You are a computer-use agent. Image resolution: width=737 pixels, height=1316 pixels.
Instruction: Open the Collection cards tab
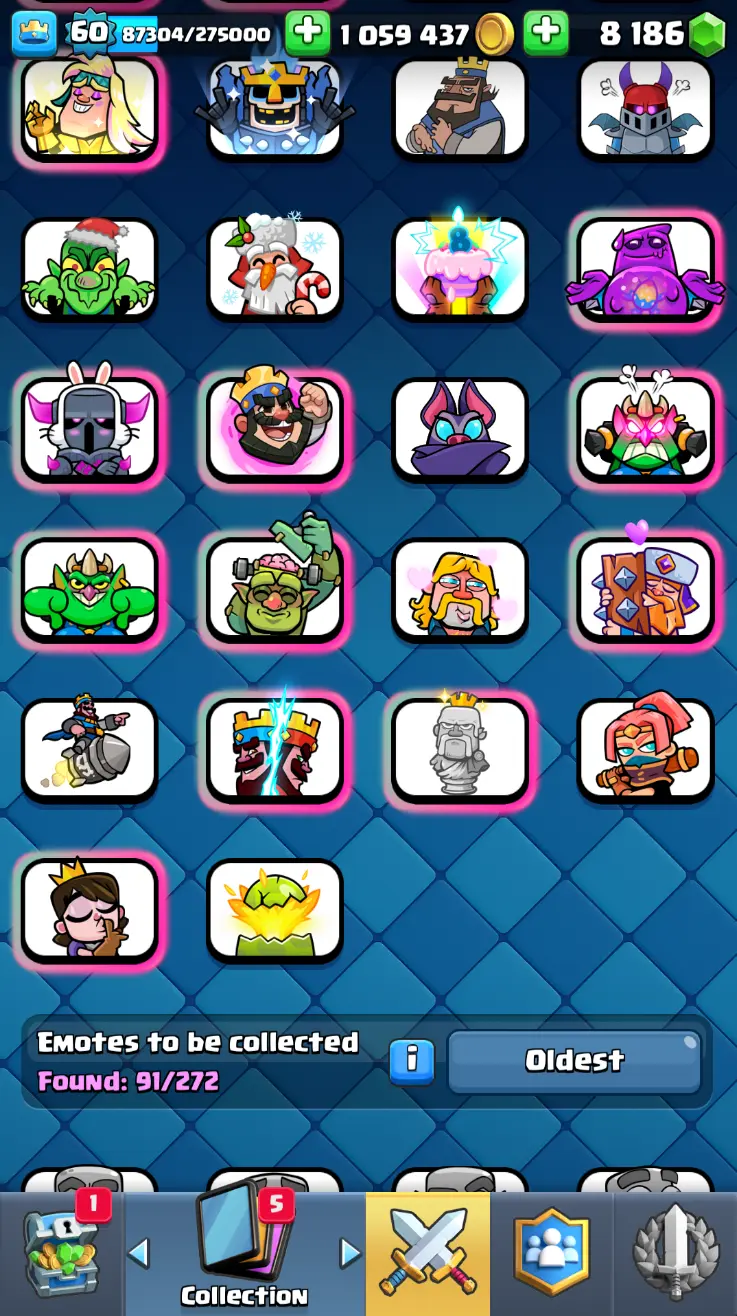244,1255
